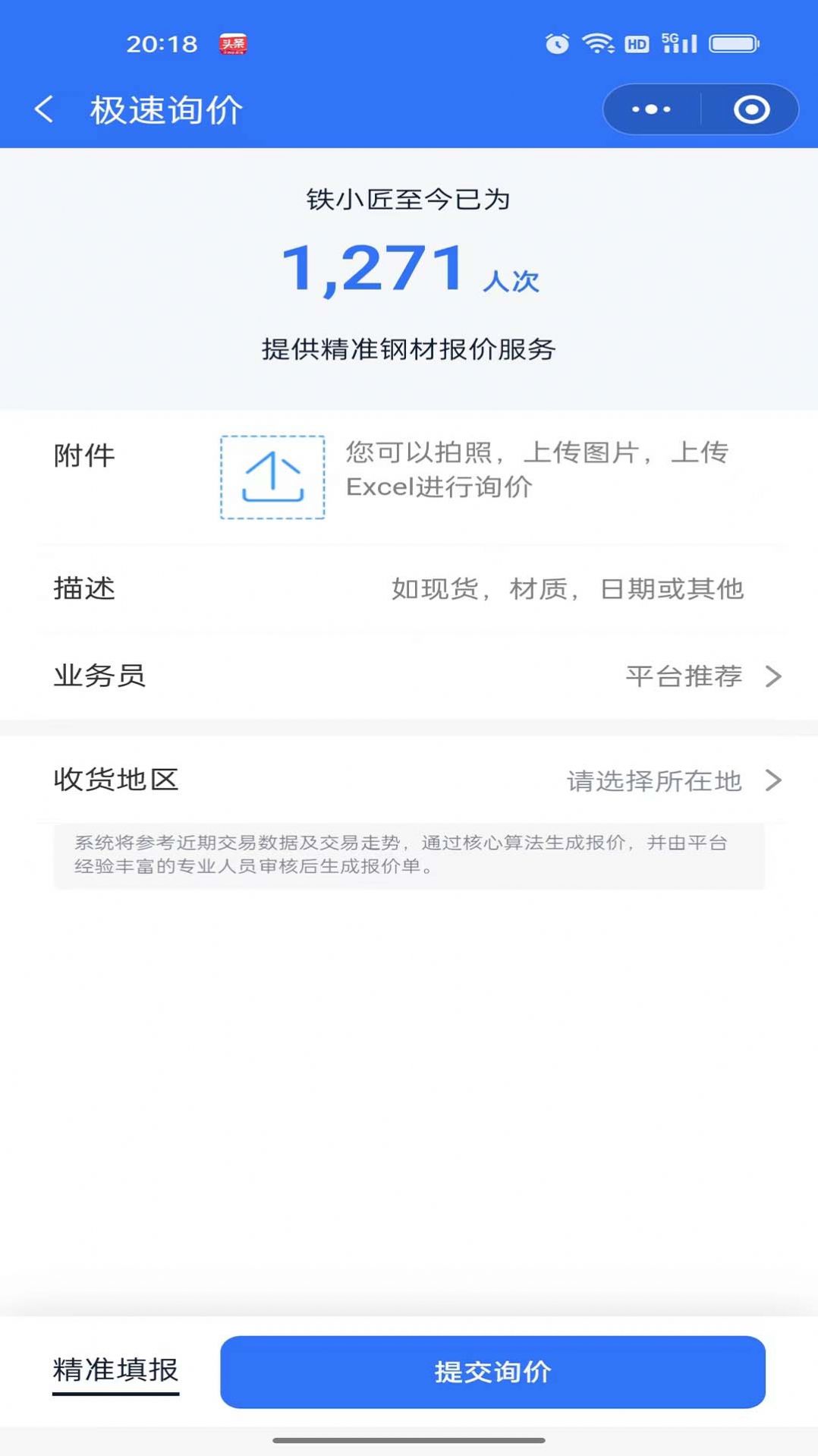Click the HD icon in the status bar

[636, 43]
